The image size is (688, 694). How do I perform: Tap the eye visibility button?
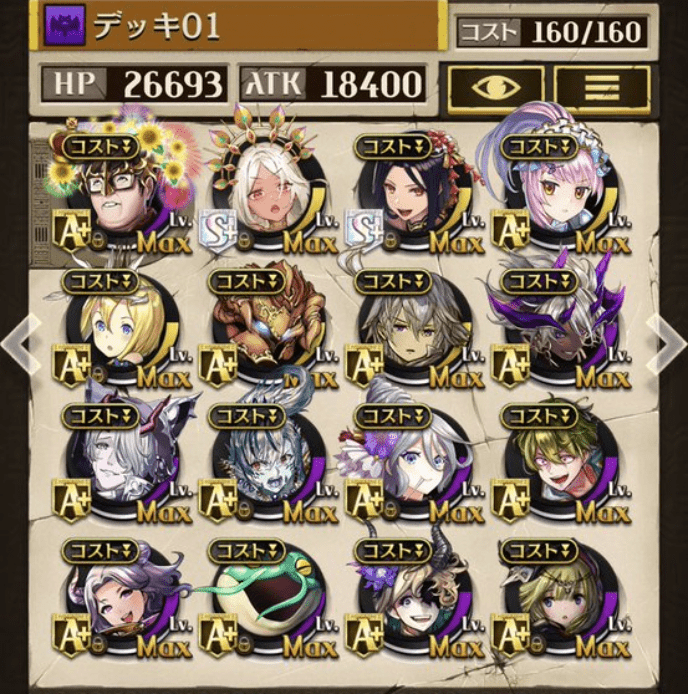496,88
